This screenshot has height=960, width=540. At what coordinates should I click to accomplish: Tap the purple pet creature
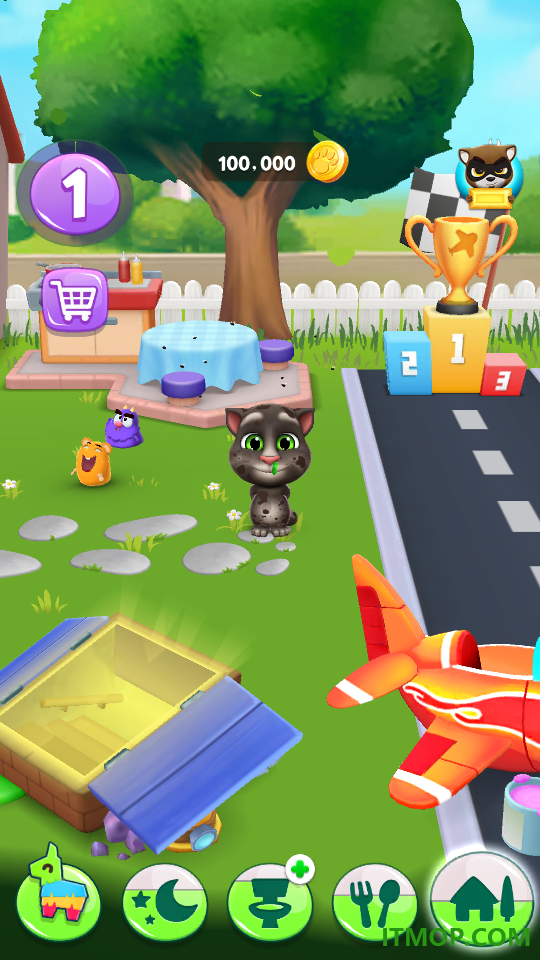coord(124,428)
